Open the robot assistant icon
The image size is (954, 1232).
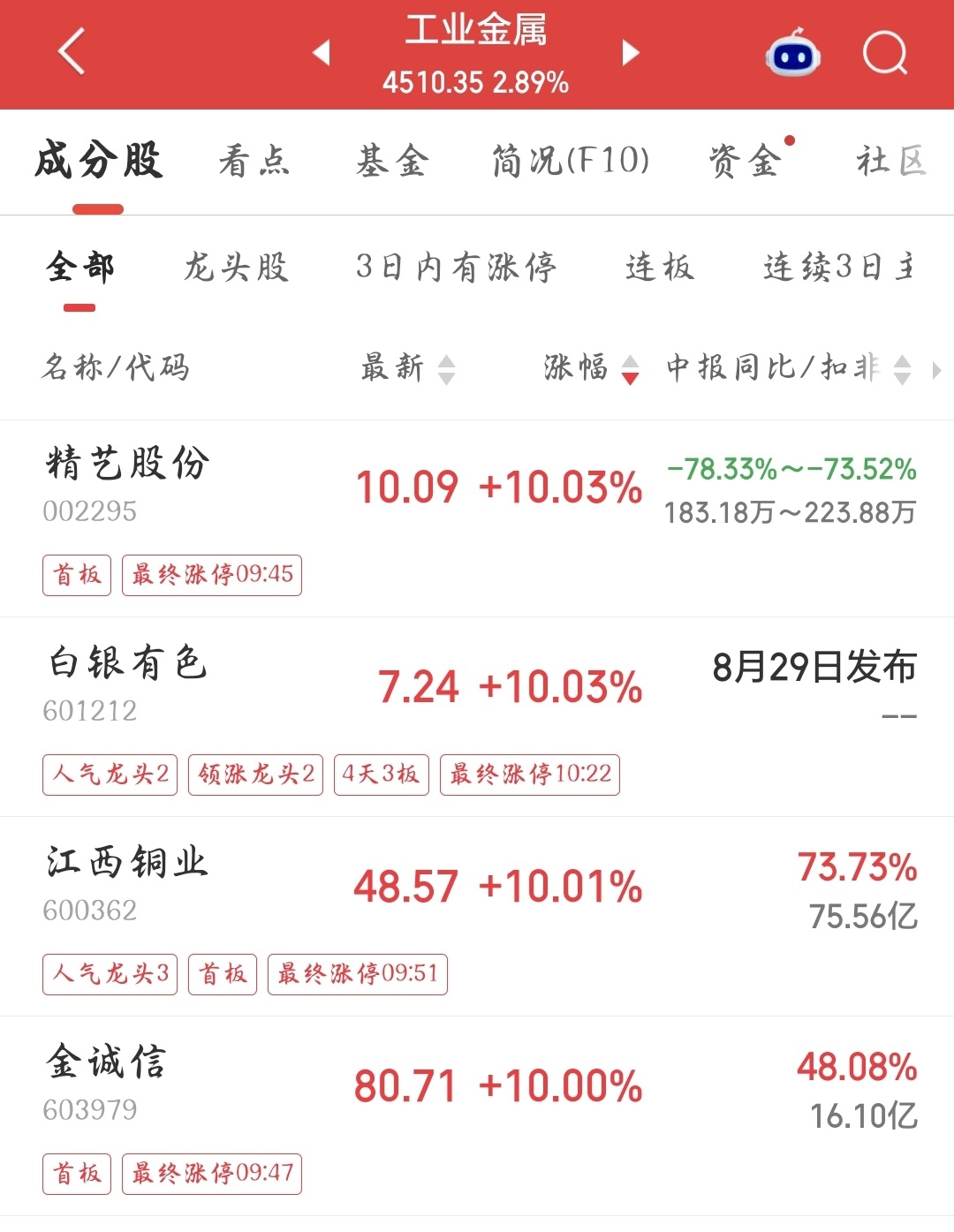[792, 51]
